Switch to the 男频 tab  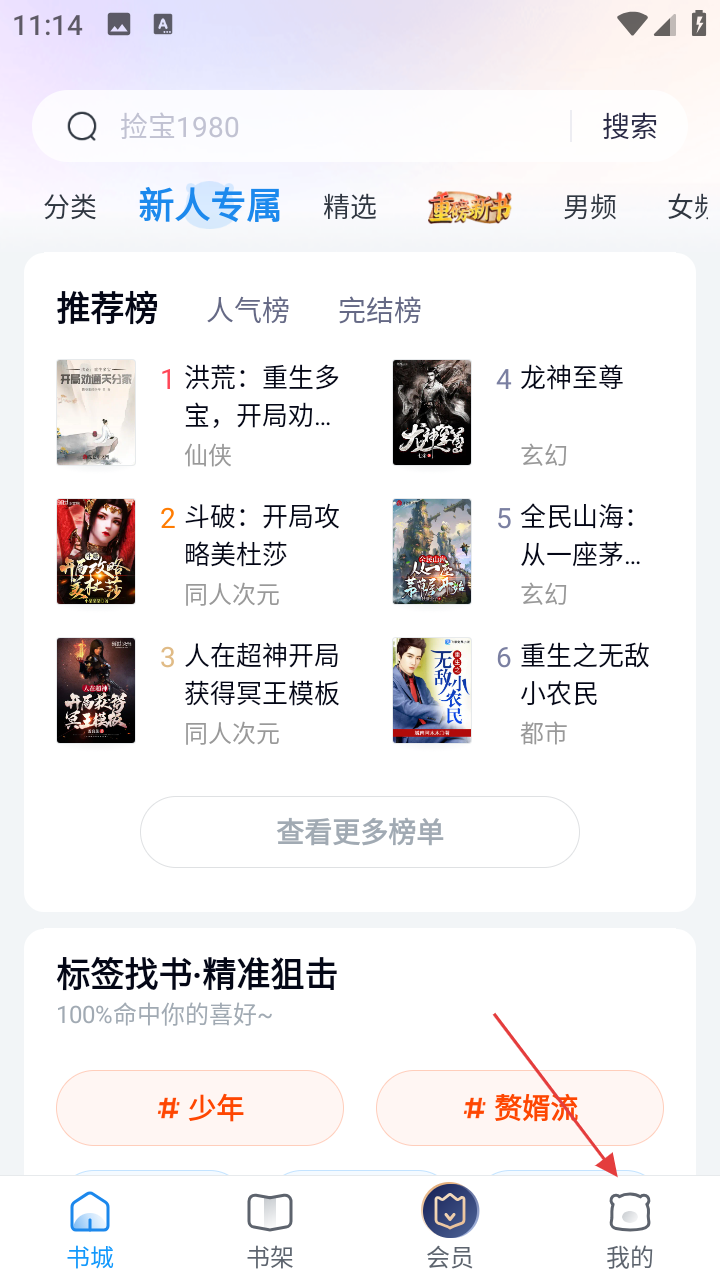click(590, 207)
